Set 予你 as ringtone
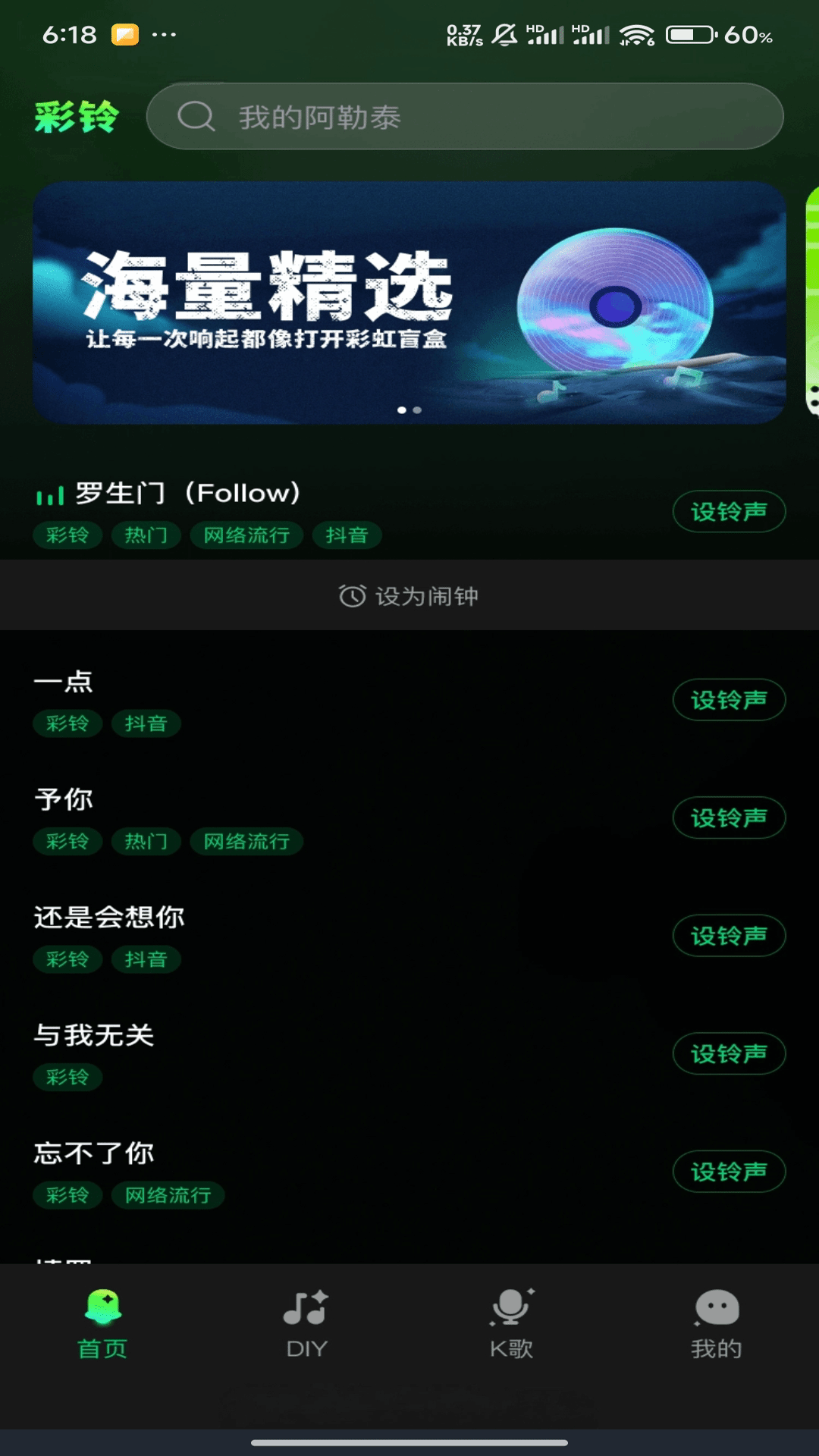Screen dimensions: 819x1456 [x=728, y=817]
